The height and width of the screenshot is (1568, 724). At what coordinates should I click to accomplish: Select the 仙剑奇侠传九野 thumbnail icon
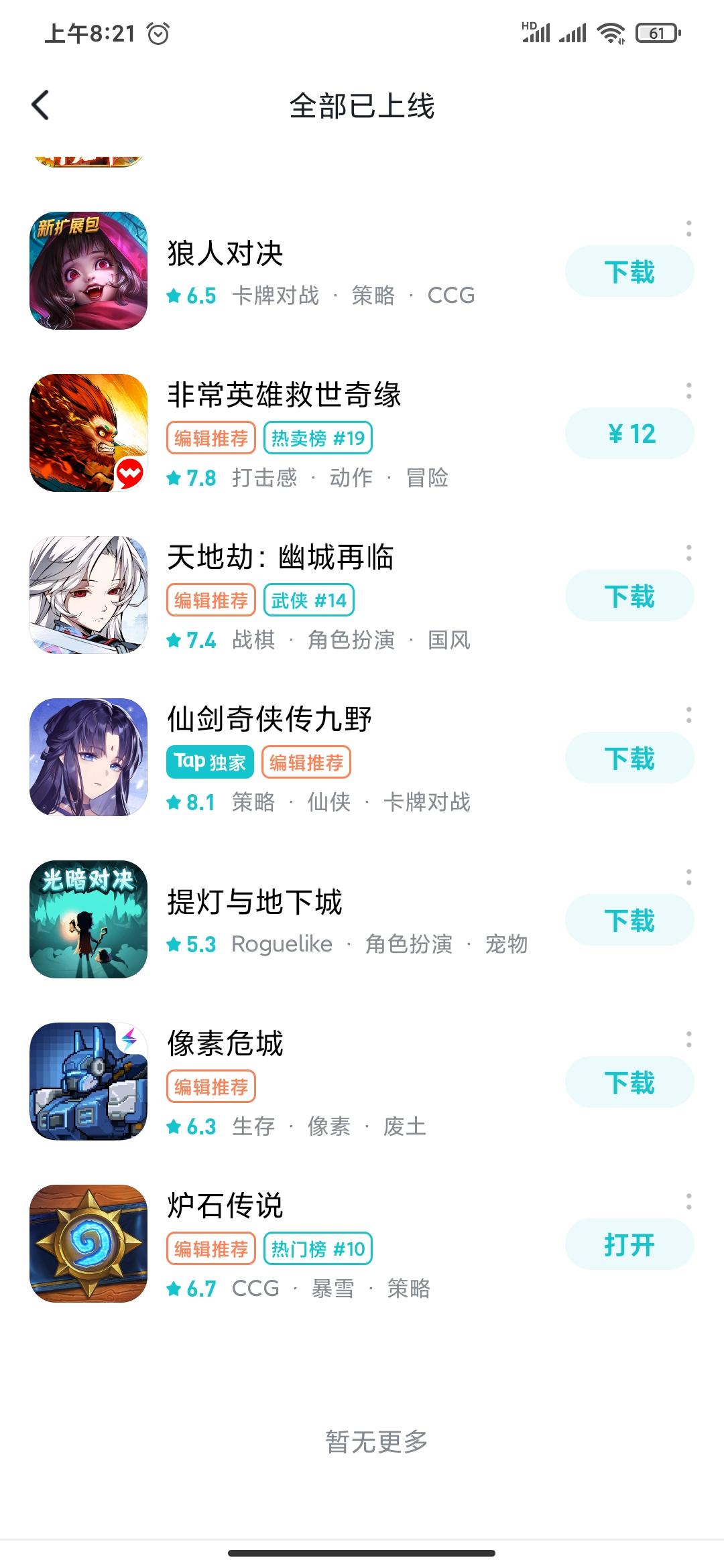coord(90,757)
